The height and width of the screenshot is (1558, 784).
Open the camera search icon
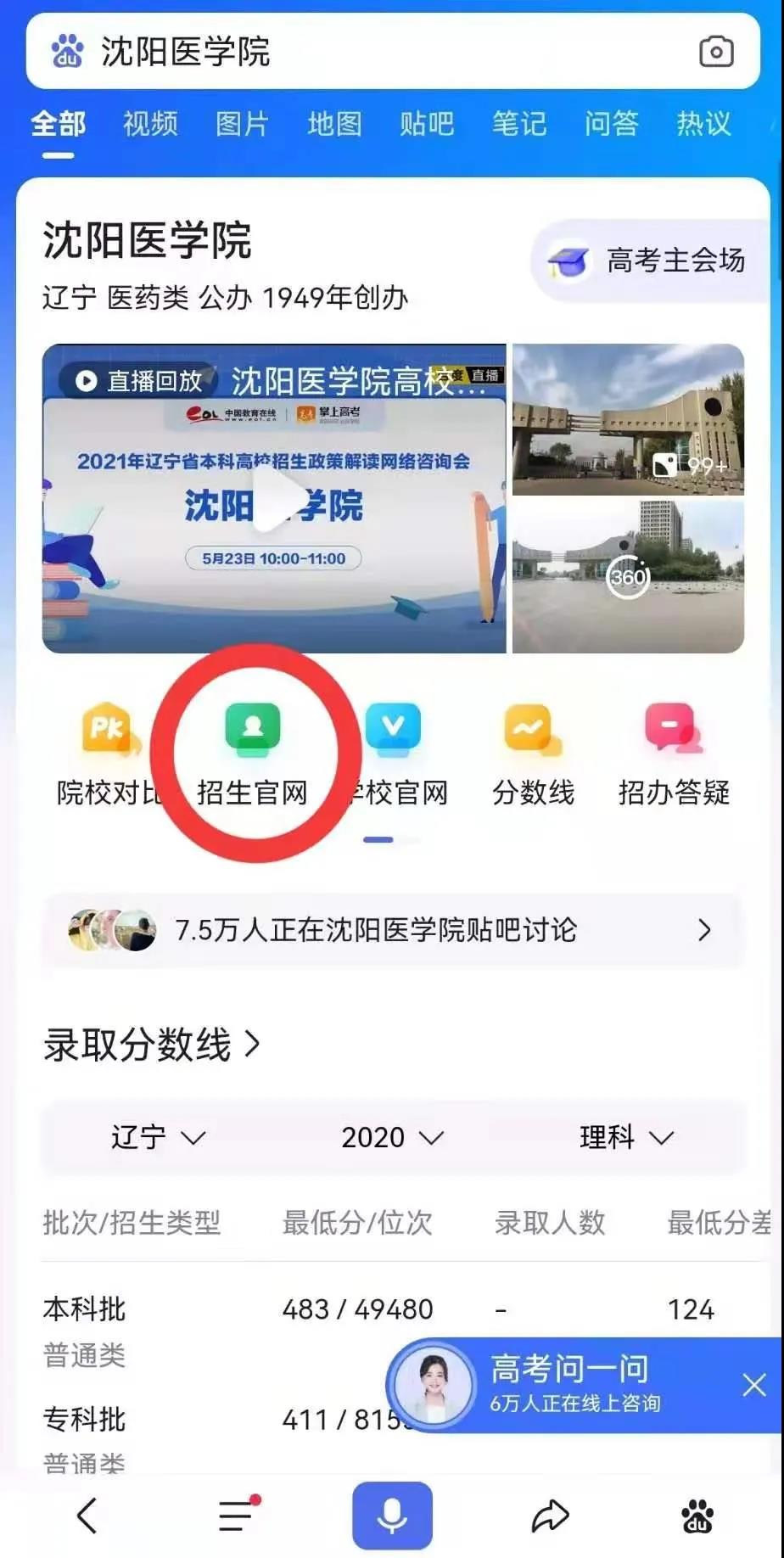[x=715, y=52]
